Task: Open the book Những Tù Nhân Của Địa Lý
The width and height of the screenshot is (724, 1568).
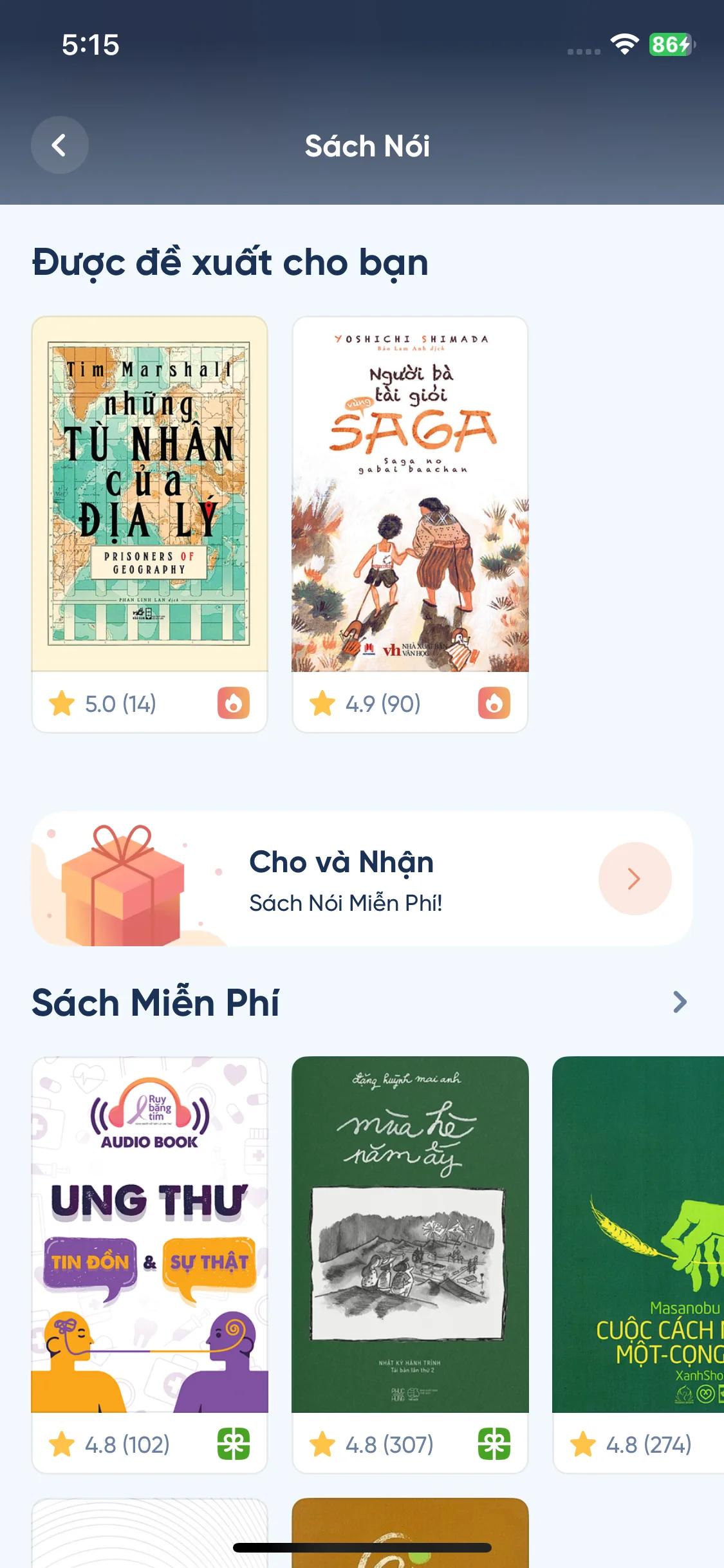Action: 149,496
